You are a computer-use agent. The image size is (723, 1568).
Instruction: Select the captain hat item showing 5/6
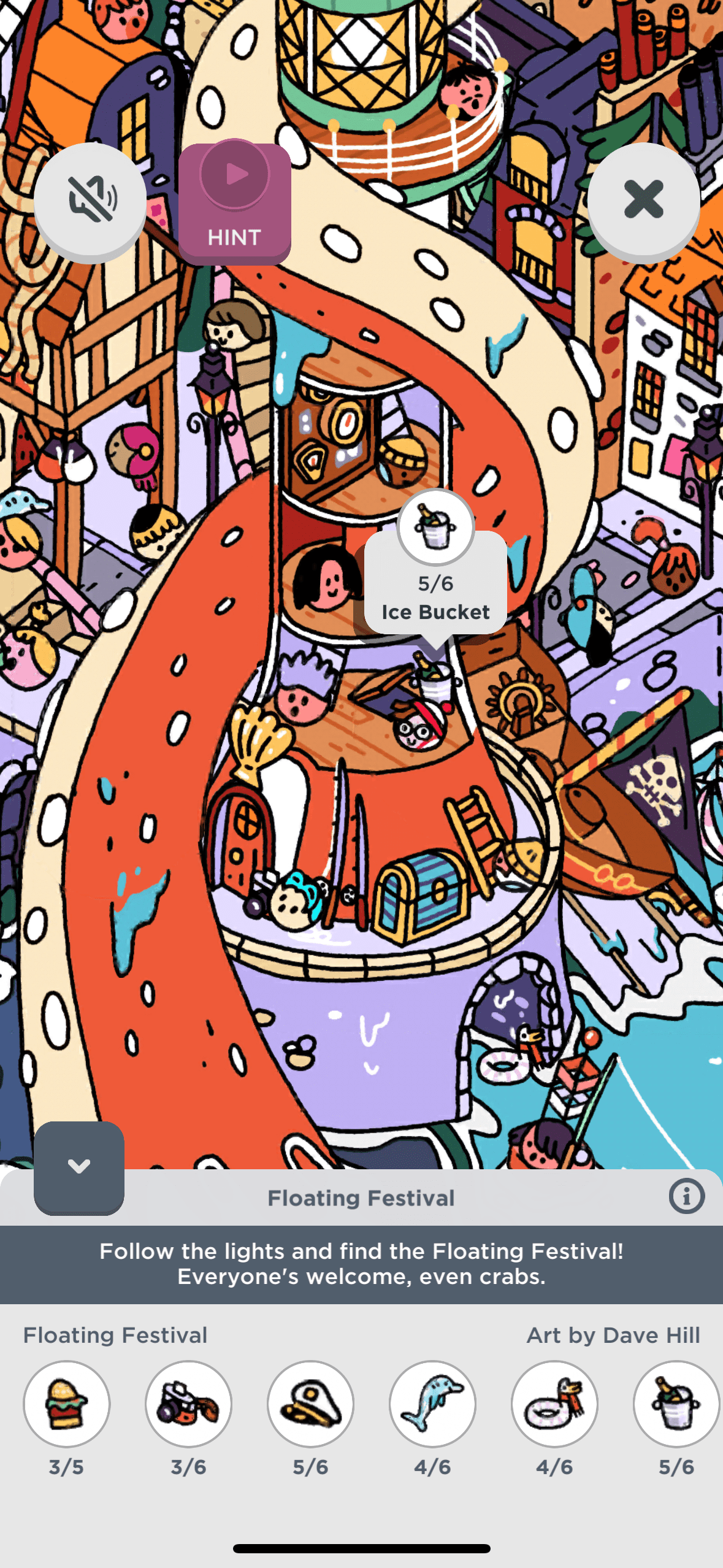coord(310,1404)
